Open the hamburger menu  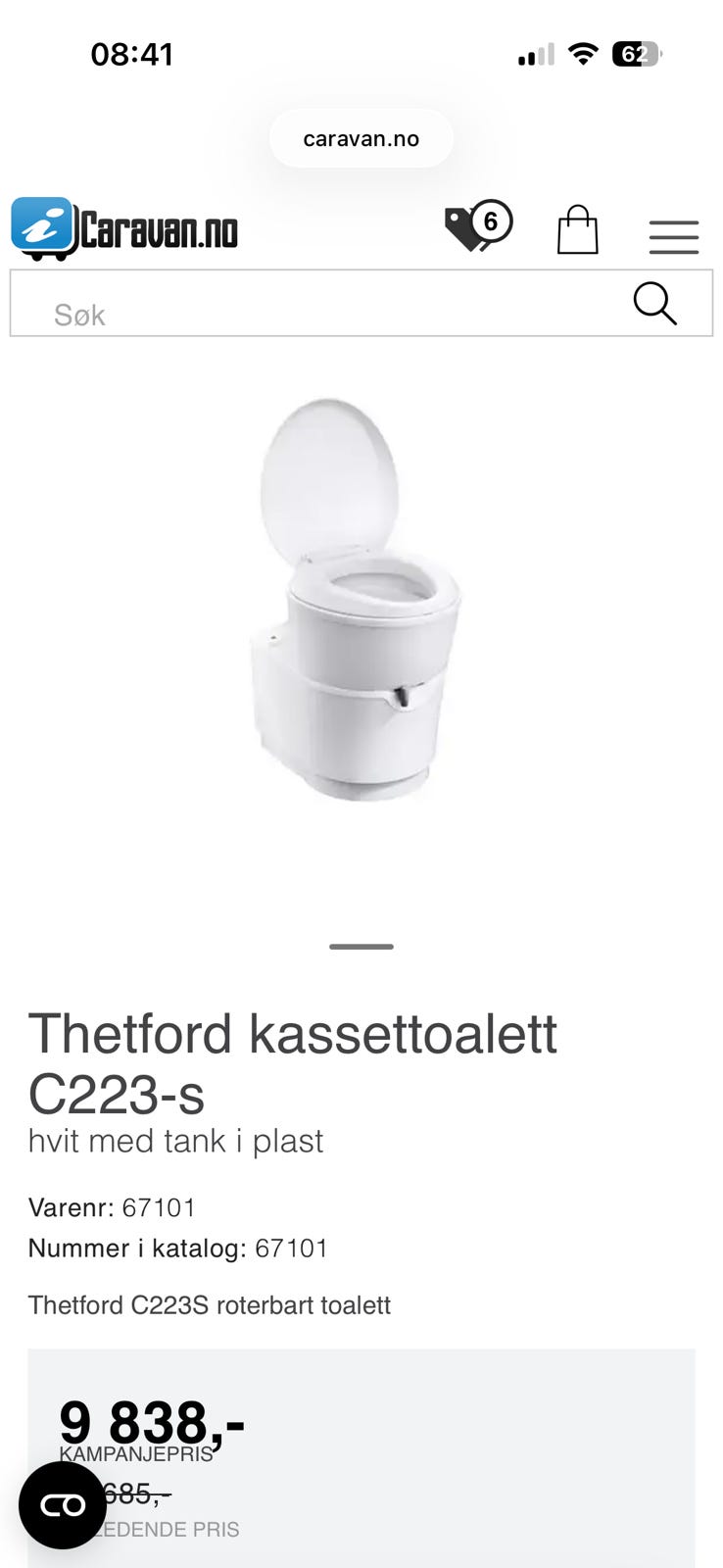[674, 237]
